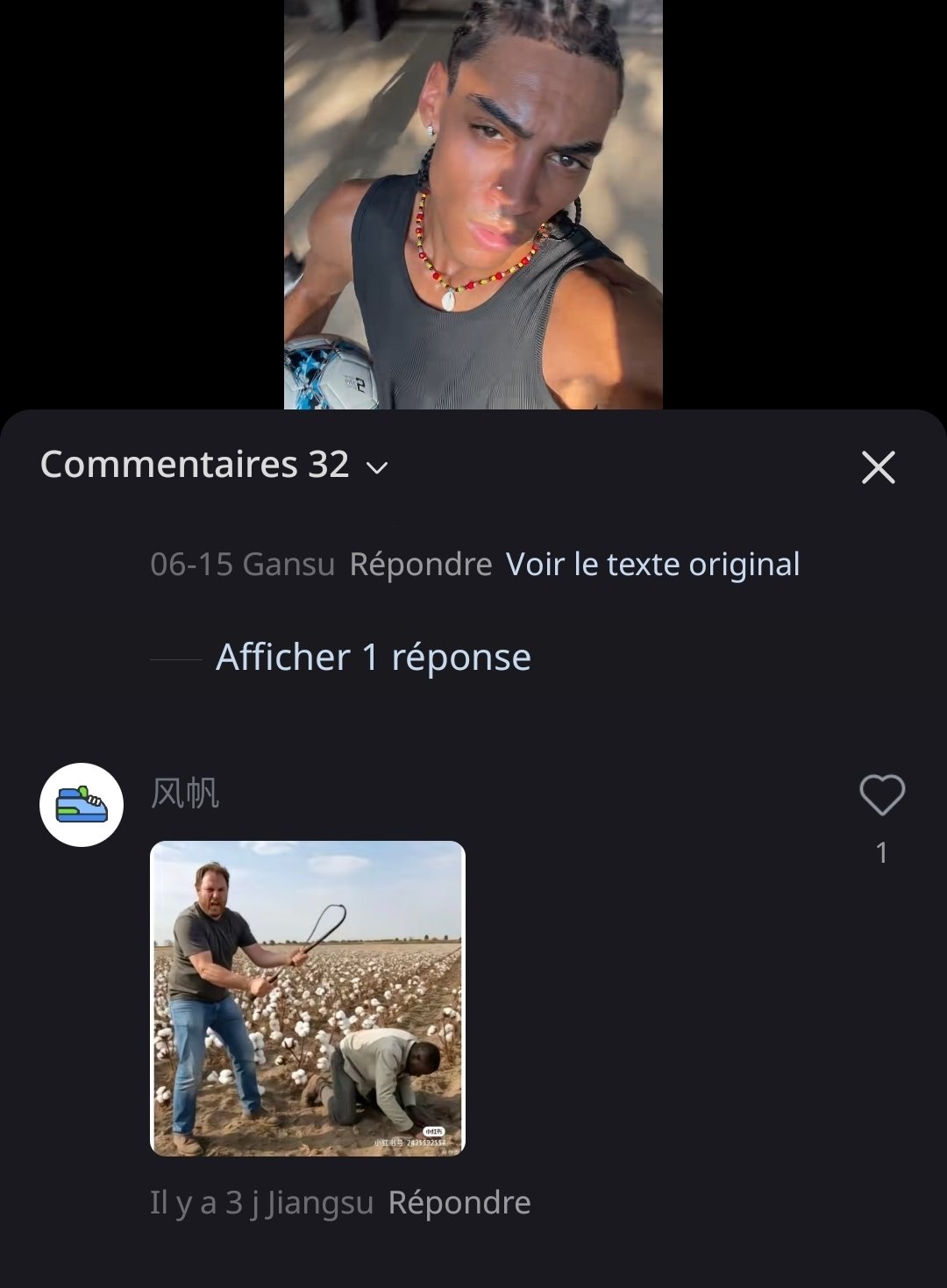Open the username 风帆
Viewport: 947px width, 1288px height.
(185, 793)
